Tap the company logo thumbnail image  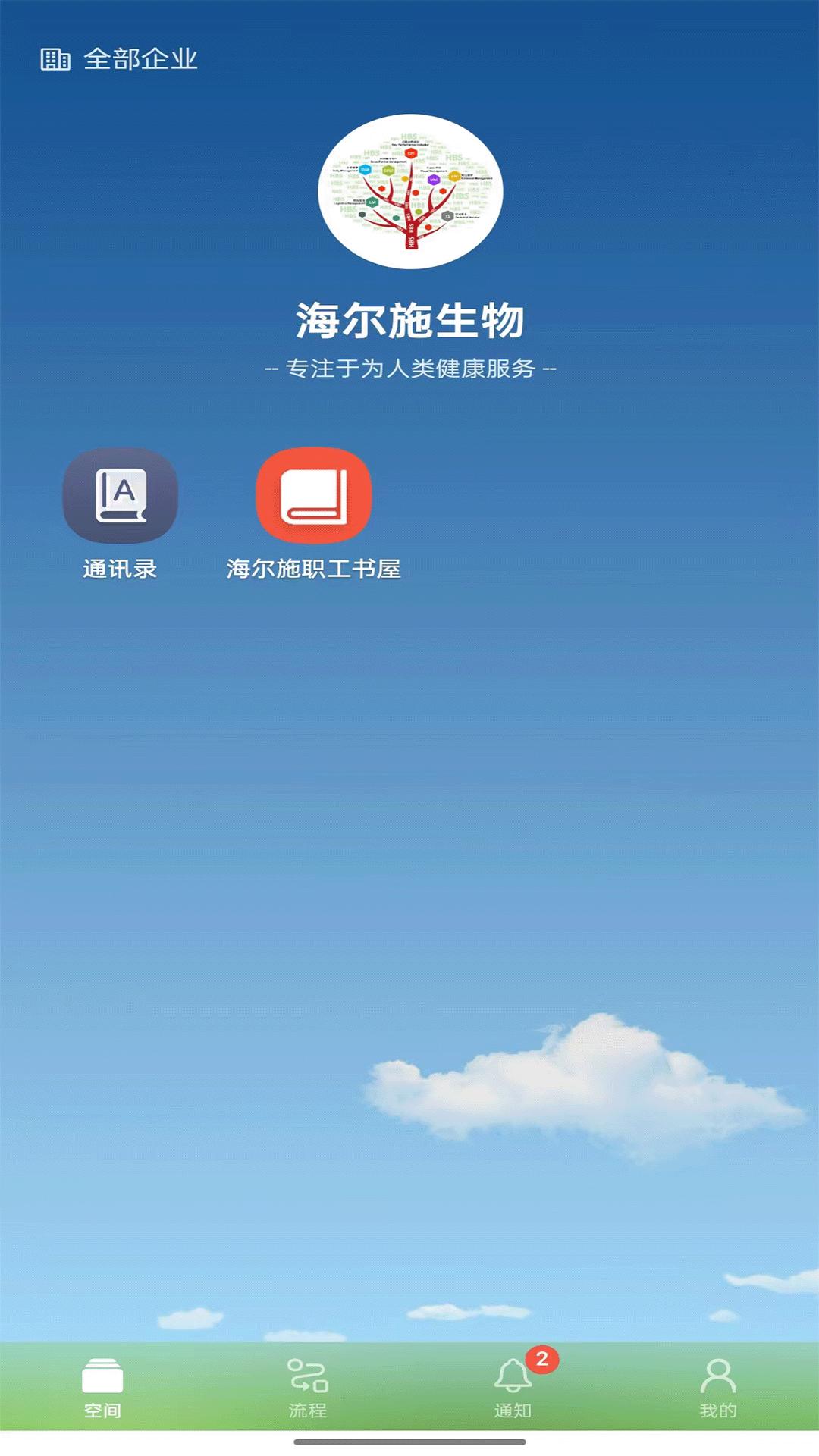tap(409, 193)
